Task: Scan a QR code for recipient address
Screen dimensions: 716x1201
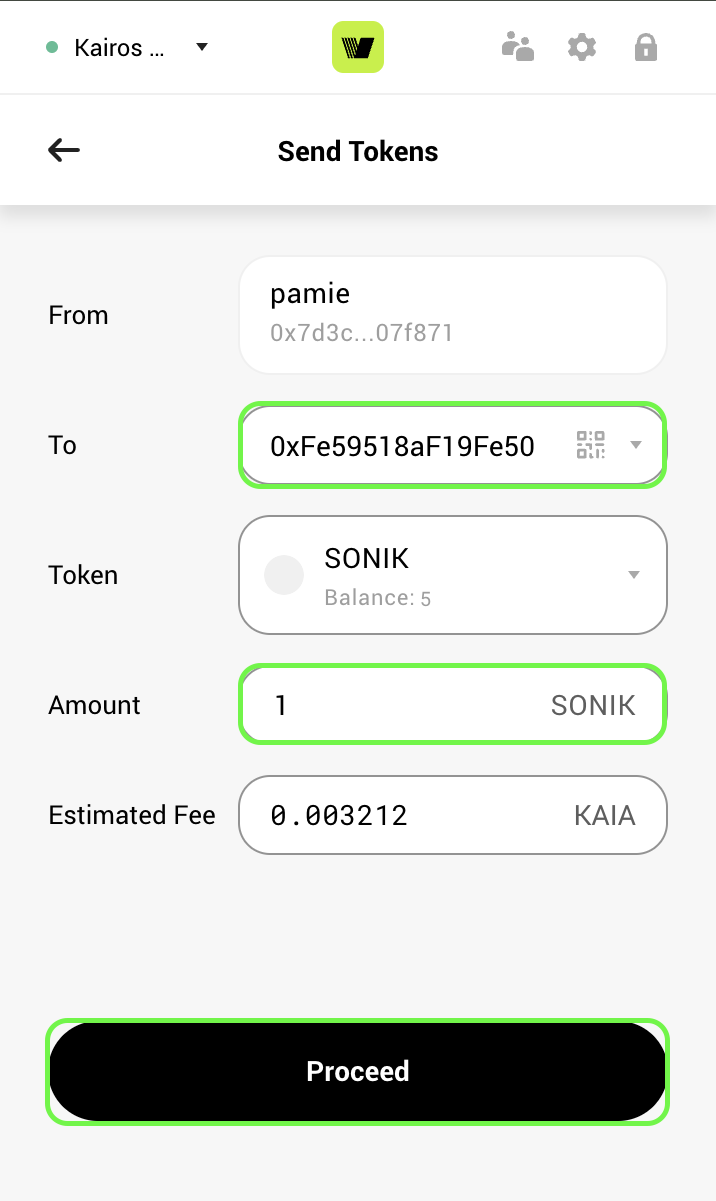Action: tap(591, 445)
